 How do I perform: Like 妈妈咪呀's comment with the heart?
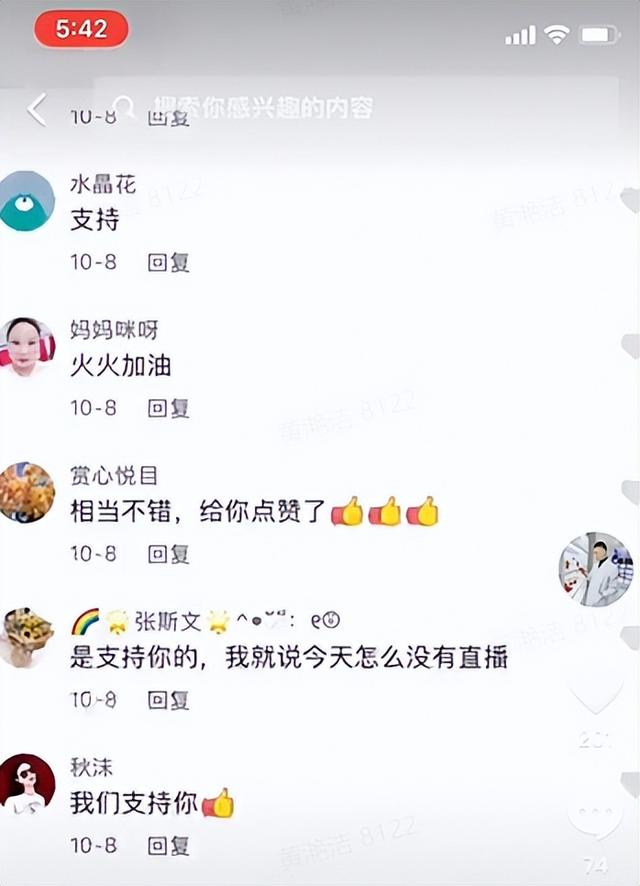point(629,346)
